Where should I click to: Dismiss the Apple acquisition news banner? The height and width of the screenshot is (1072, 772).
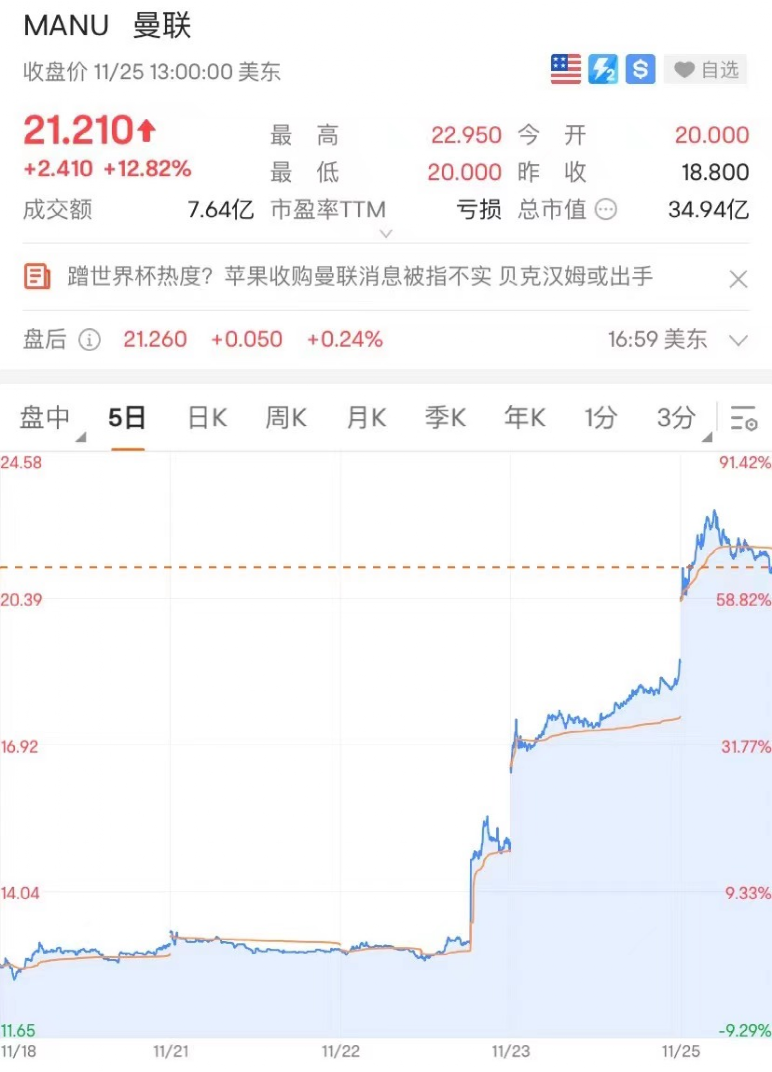click(x=738, y=278)
